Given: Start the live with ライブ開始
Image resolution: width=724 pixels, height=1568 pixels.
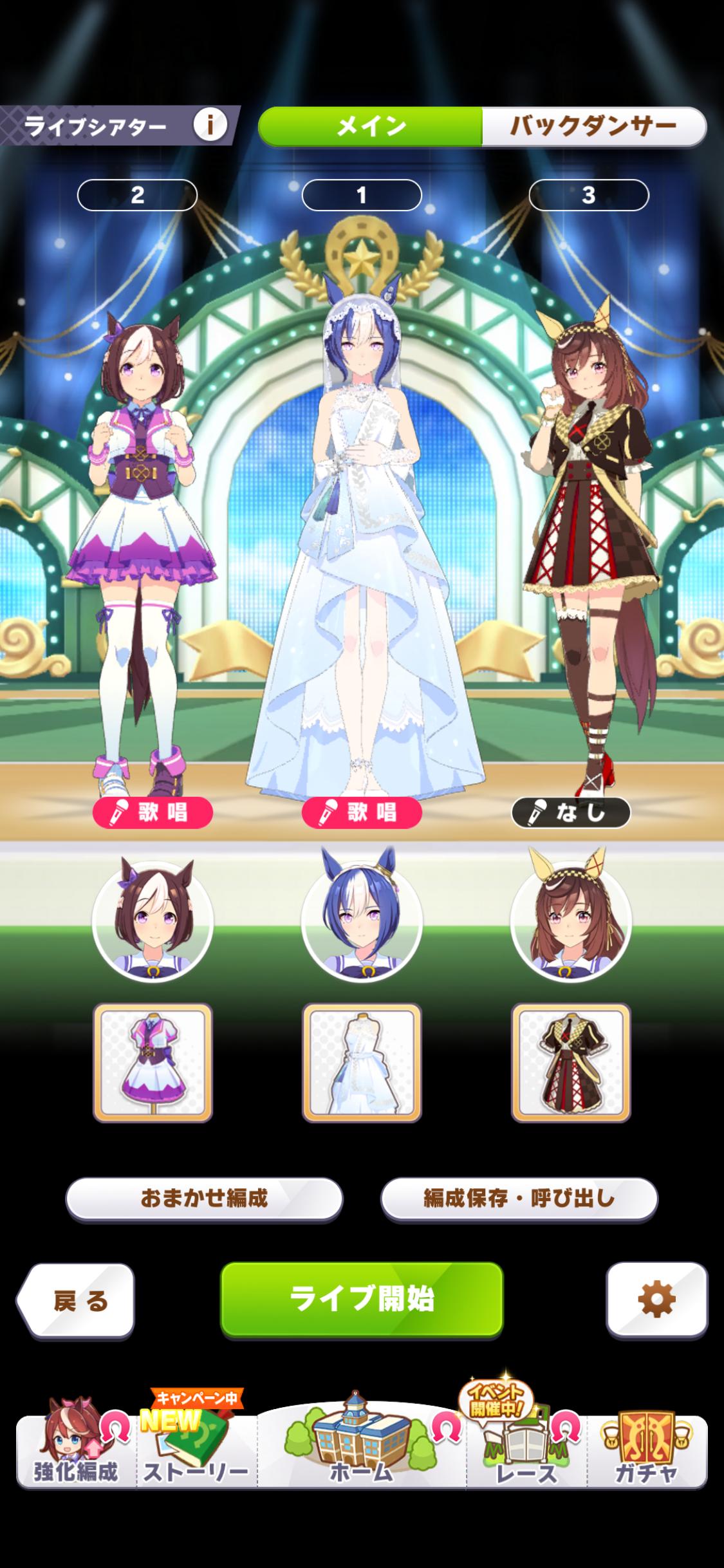Looking at the screenshot, I should pyautogui.click(x=362, y=1299).
